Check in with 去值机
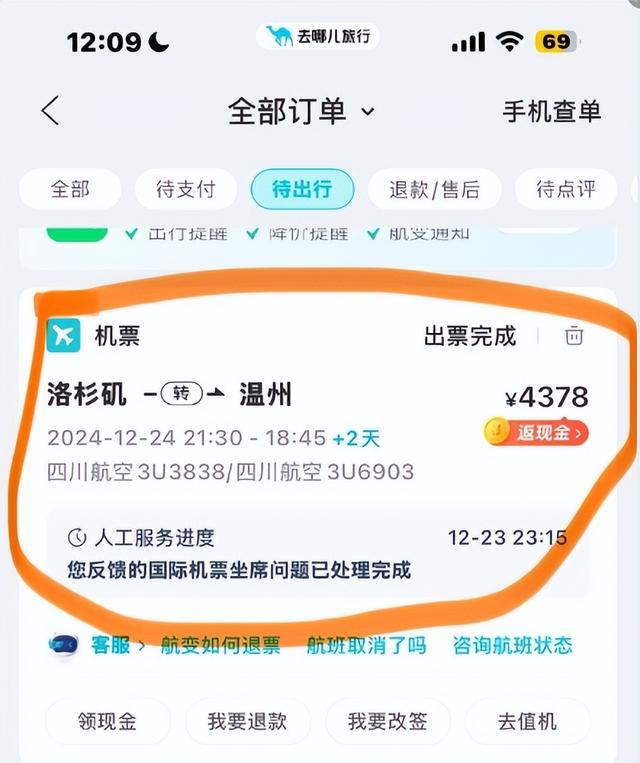The width and height of the screenshot is (640, 763). pyautogui.click(x=527, y=721)
